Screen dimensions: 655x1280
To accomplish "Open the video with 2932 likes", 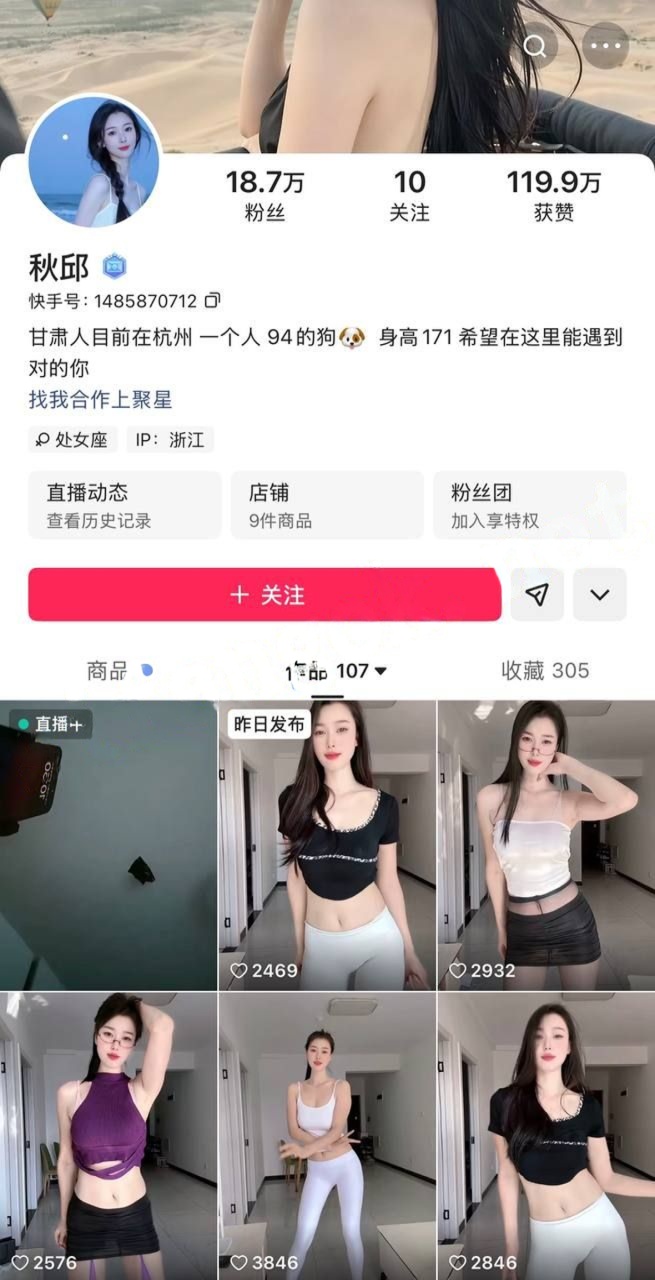I will 545,845.
